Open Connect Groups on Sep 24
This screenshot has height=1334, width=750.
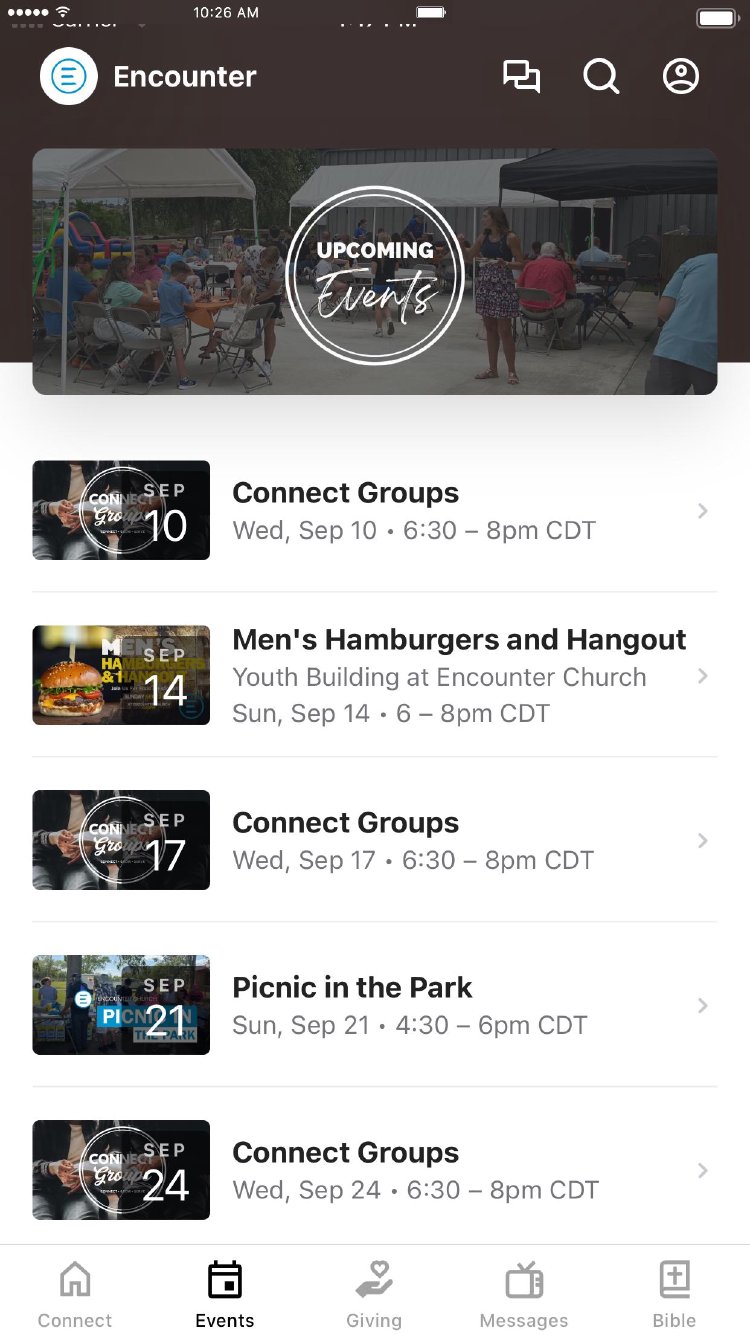point(375,1170)
